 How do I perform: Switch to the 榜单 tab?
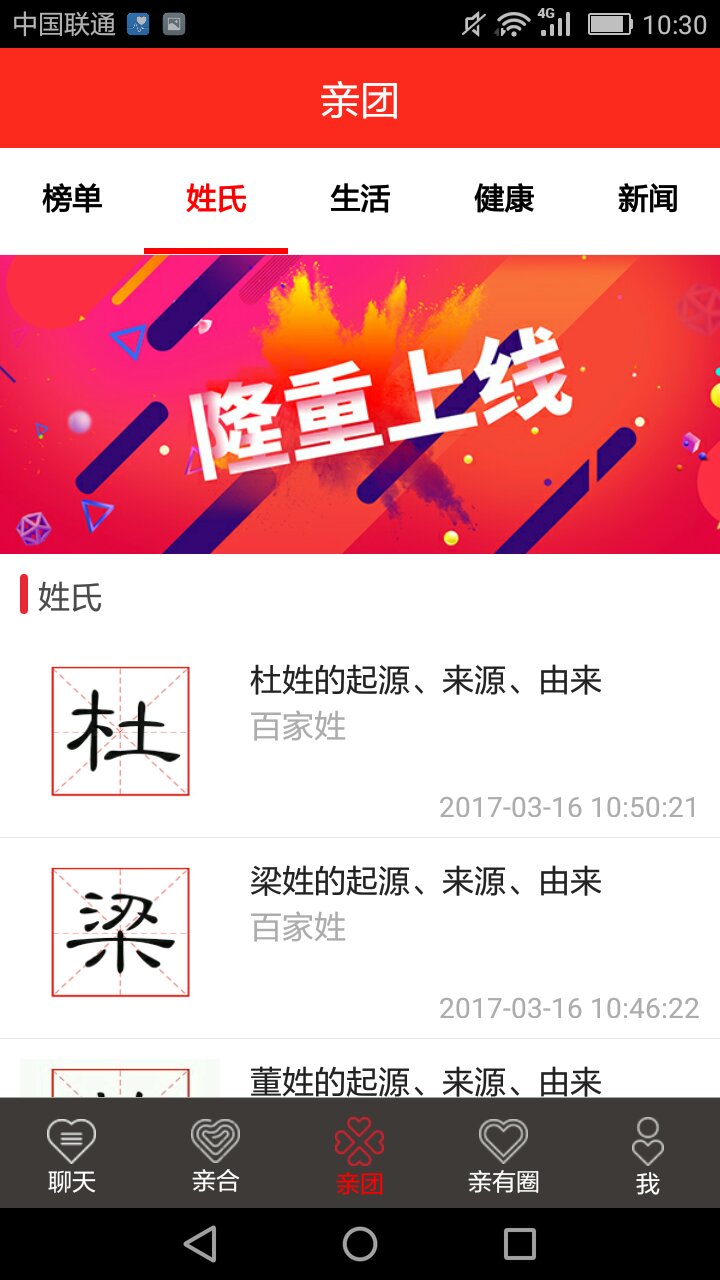coord(71,199)
